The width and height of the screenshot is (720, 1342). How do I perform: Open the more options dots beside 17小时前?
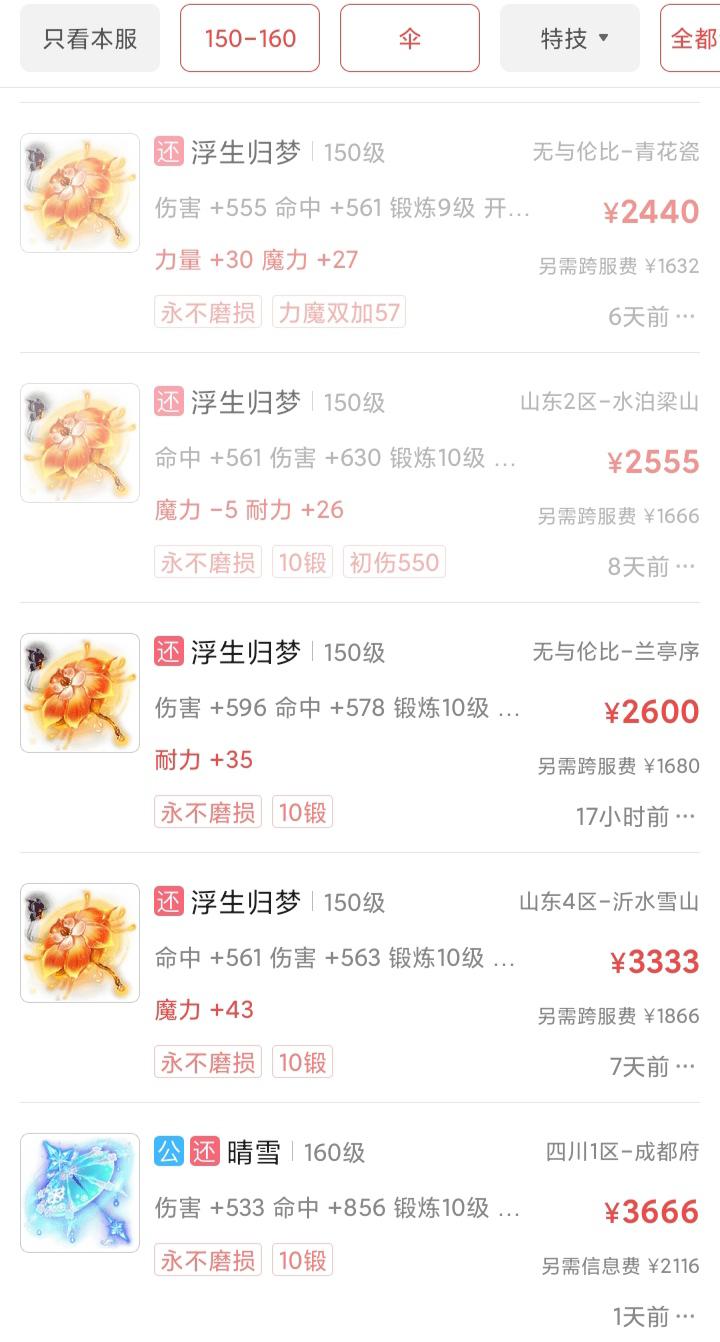click(685, 817)
